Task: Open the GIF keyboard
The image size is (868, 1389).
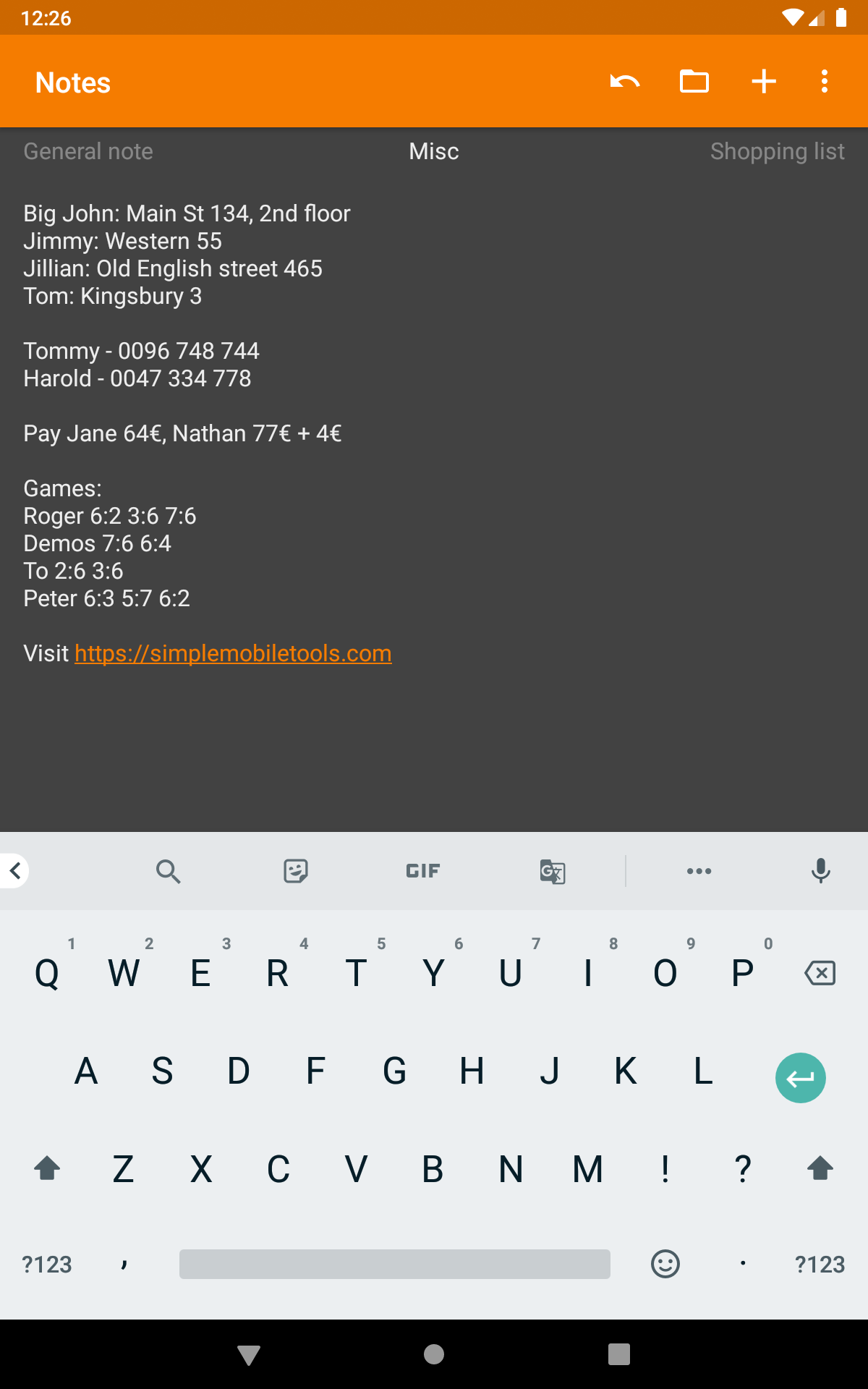Action: tap(422, 871)
